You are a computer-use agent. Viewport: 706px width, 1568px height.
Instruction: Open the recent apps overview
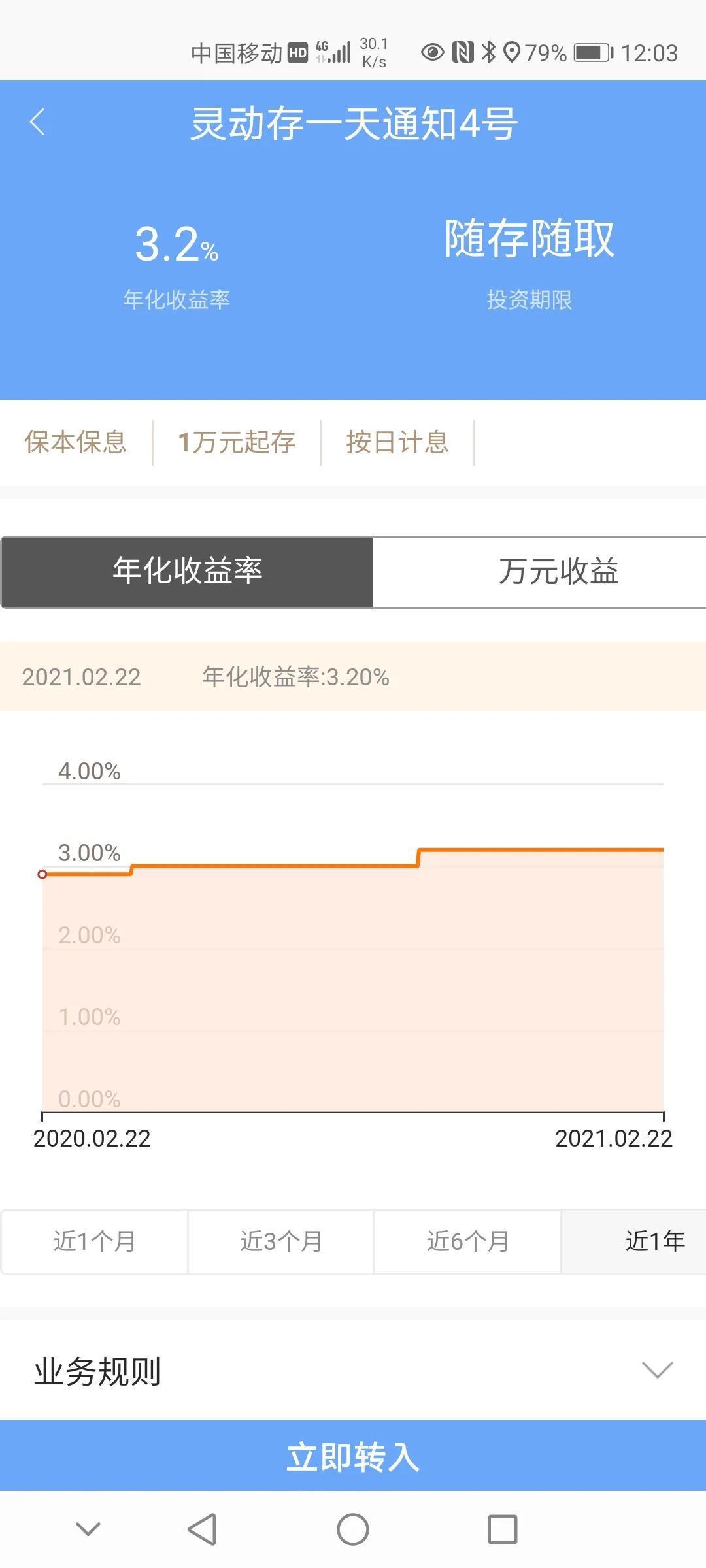click(x=502, y=1529)
